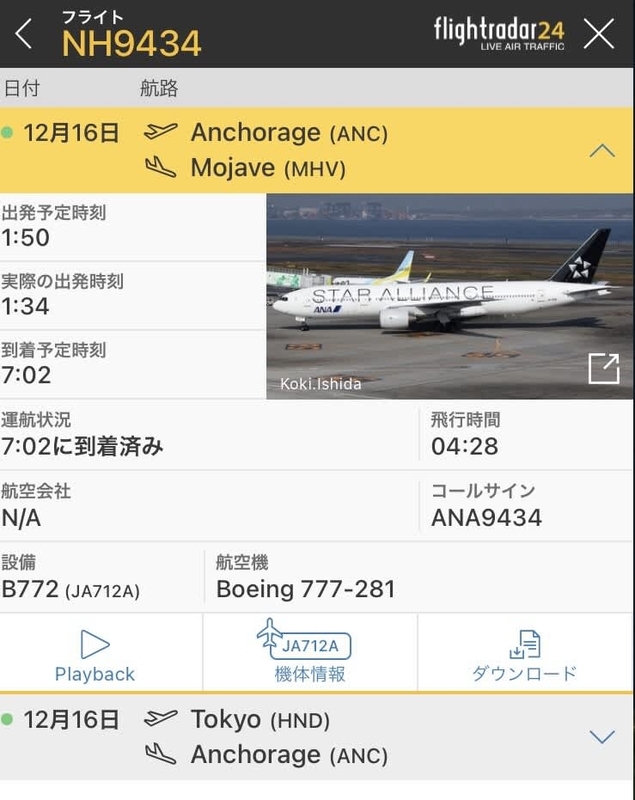Open the aircraft photo in full view
This screenshot has height=800, width=635.
[x=603, y=368]
